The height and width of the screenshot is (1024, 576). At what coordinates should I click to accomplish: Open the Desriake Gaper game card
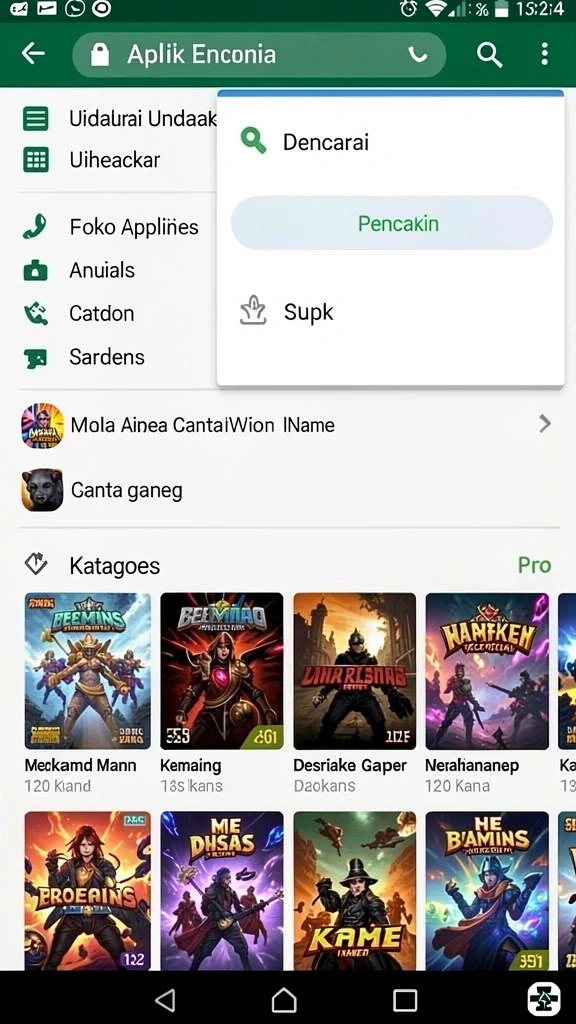[354, 694]
